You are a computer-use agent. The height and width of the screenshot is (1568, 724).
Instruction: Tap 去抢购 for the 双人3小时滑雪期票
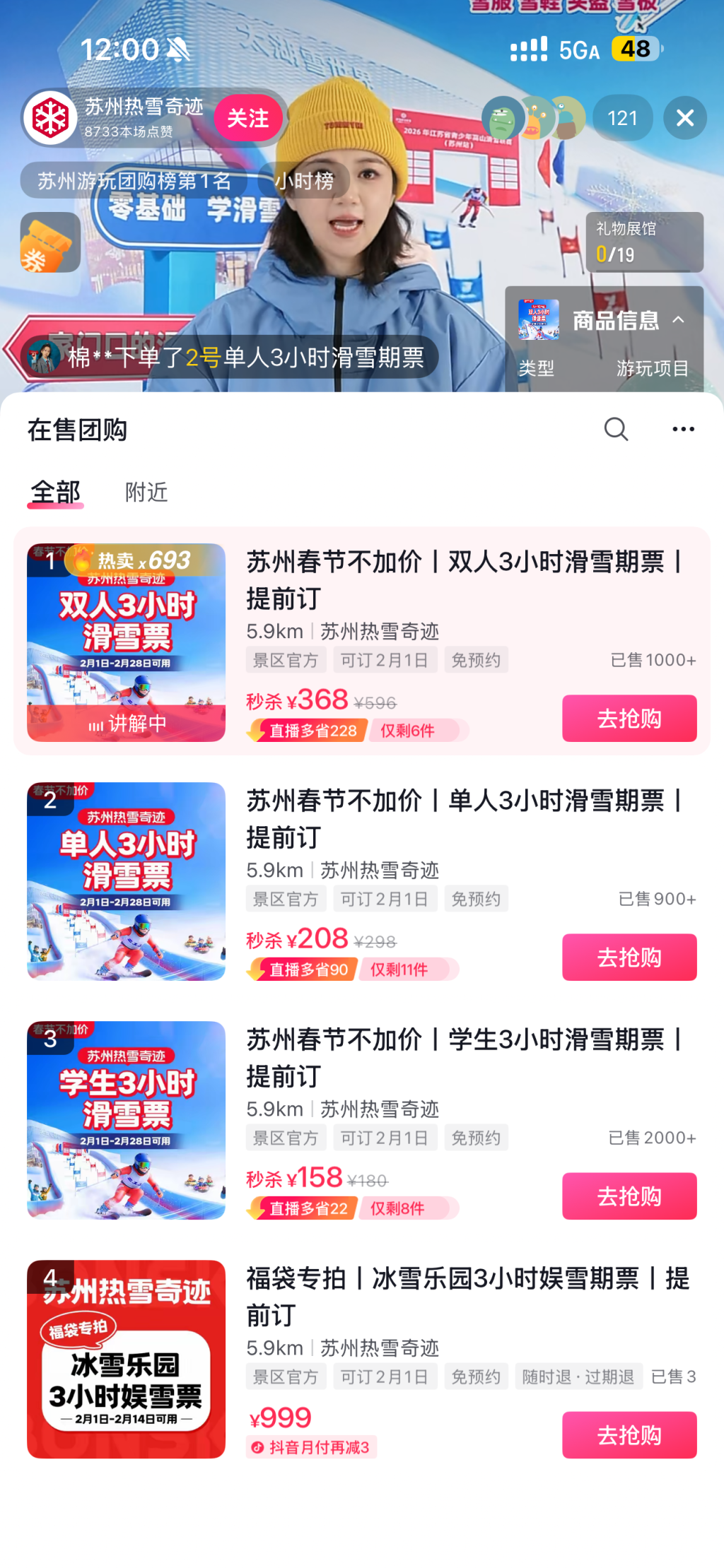coord(629,718)
